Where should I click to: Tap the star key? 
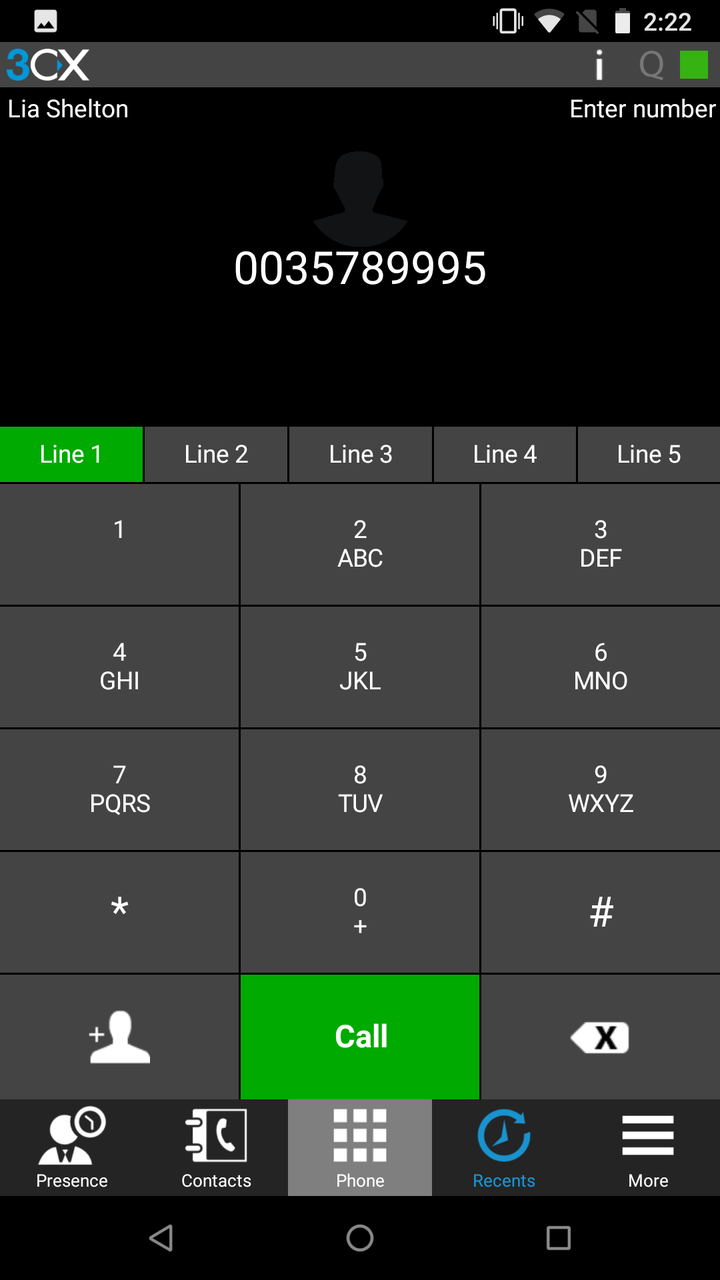click(119, 912)
